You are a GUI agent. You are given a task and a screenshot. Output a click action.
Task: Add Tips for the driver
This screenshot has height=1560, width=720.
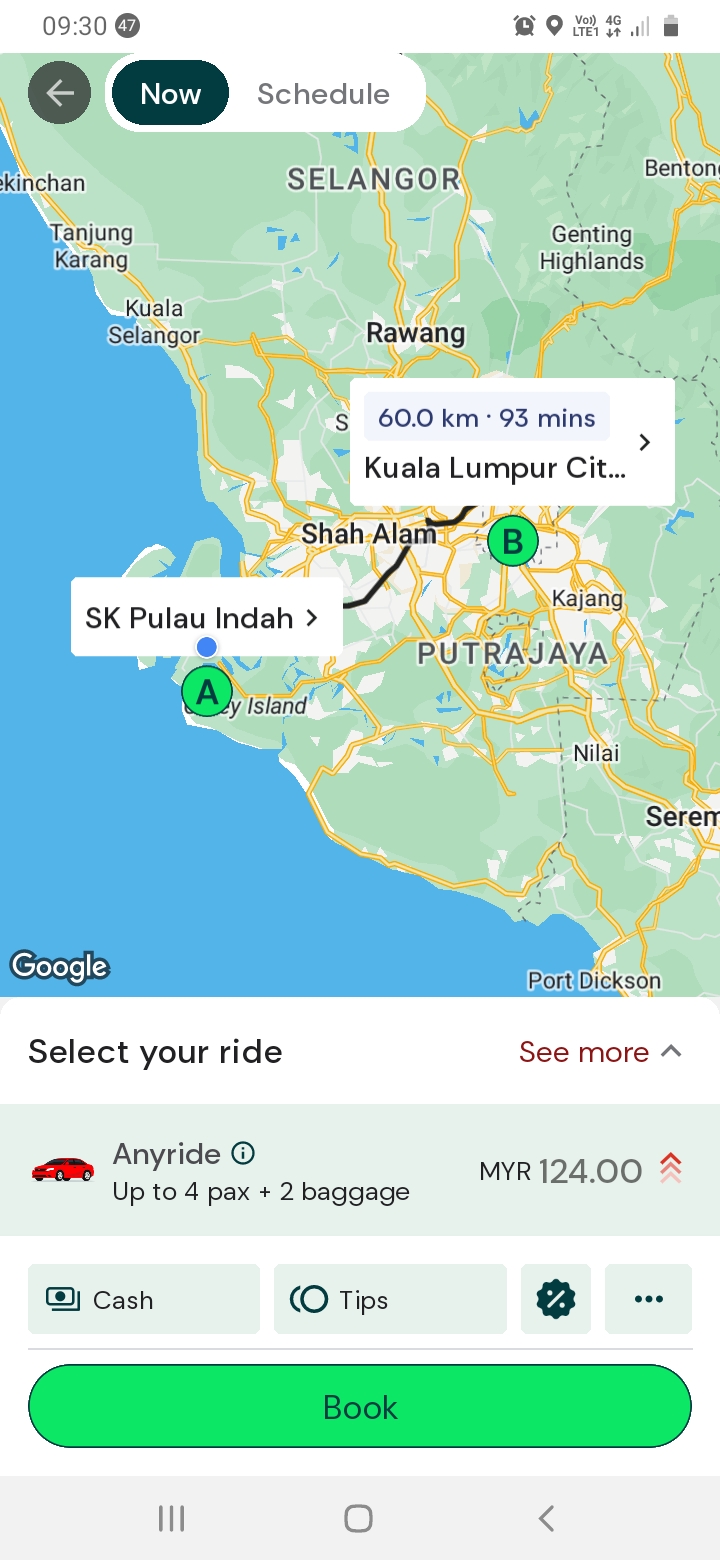click(390, 1299)
